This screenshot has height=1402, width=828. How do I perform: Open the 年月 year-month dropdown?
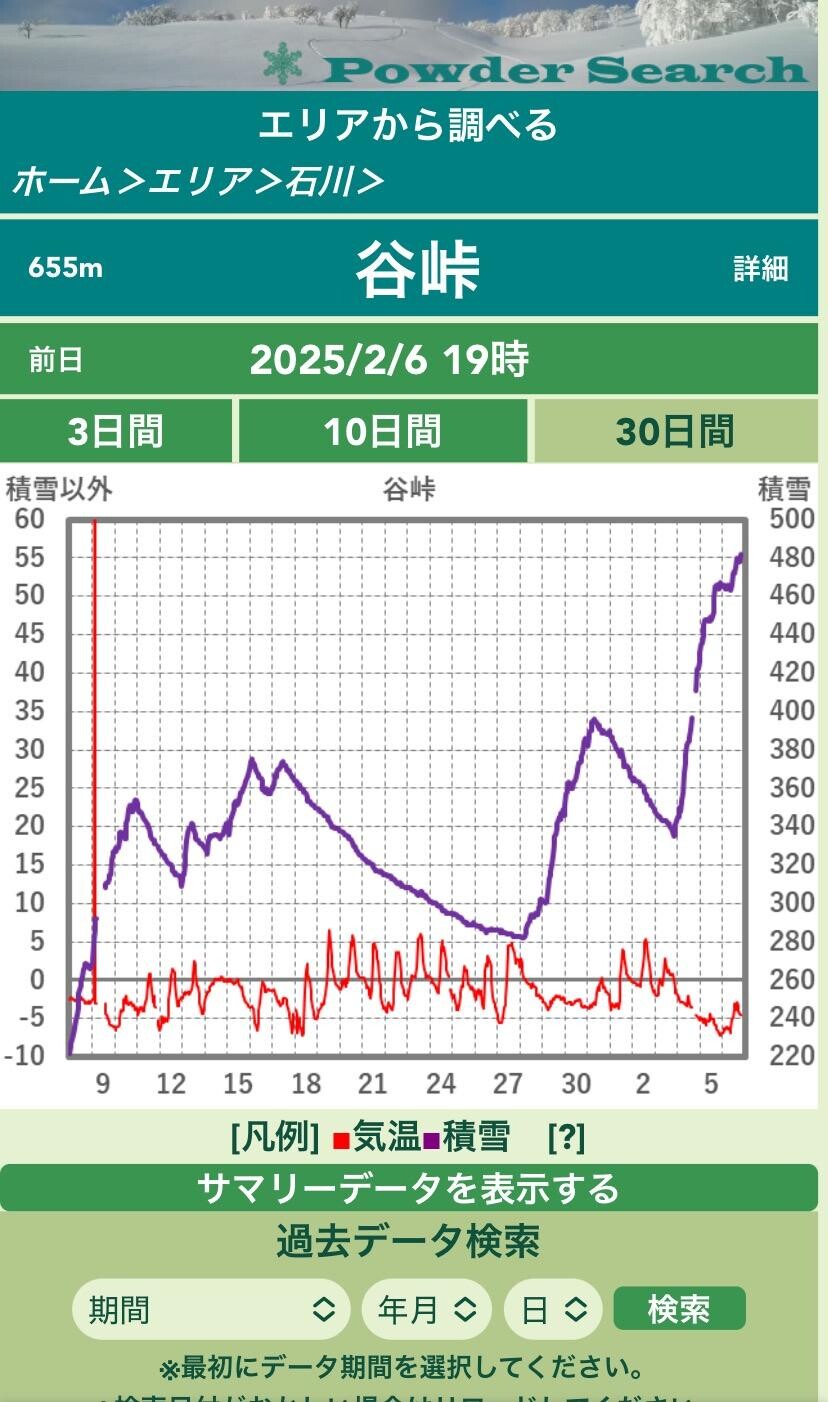coord(424,1307)
